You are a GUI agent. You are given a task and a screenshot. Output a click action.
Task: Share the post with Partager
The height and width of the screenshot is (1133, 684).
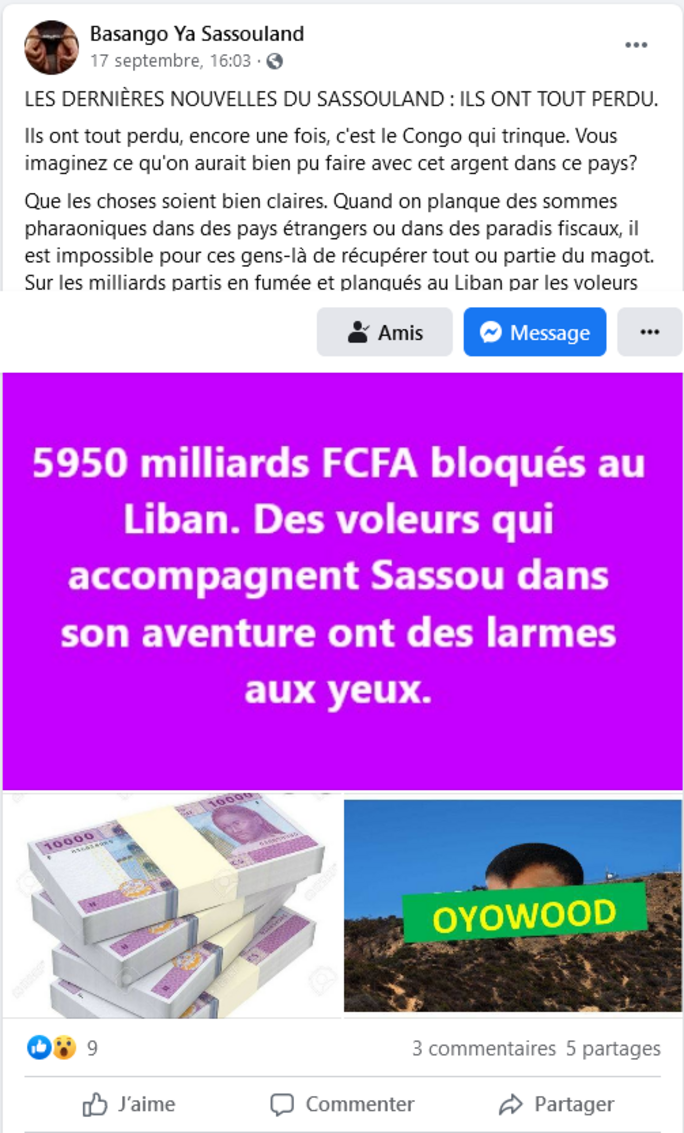(556, 1104)
